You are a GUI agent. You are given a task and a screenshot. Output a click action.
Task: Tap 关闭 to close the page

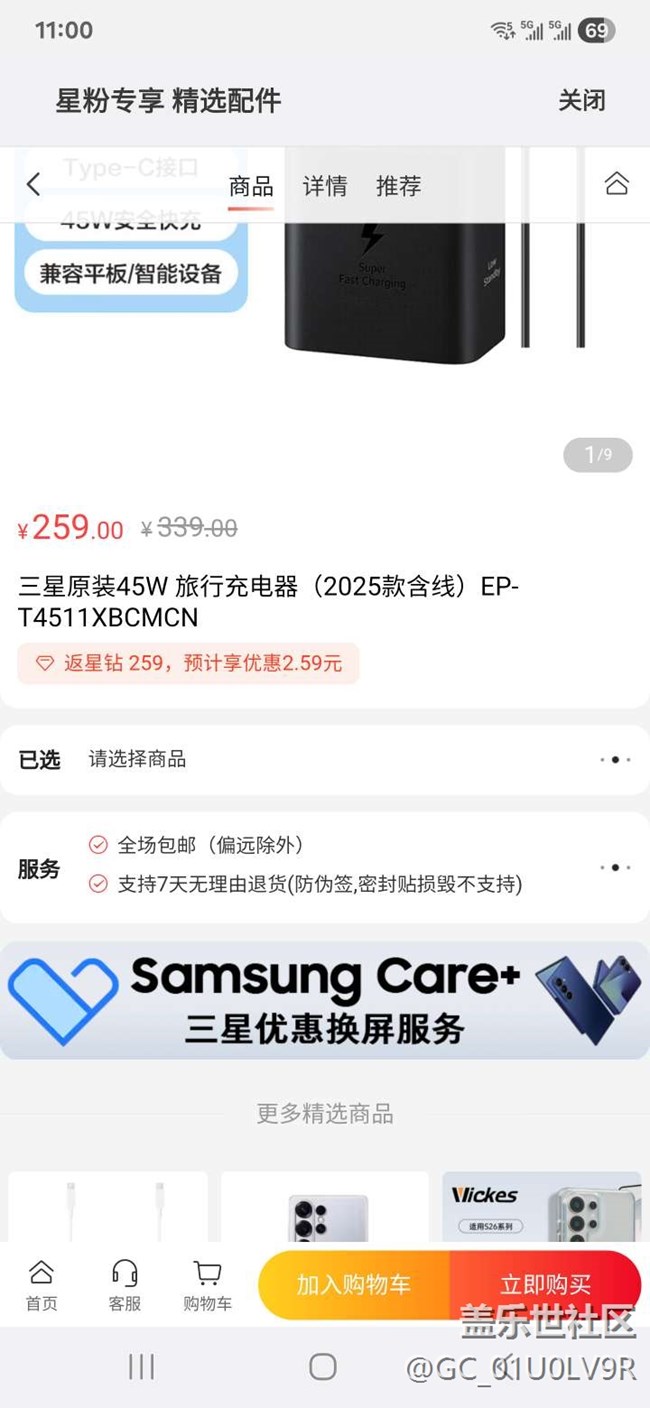581,100
